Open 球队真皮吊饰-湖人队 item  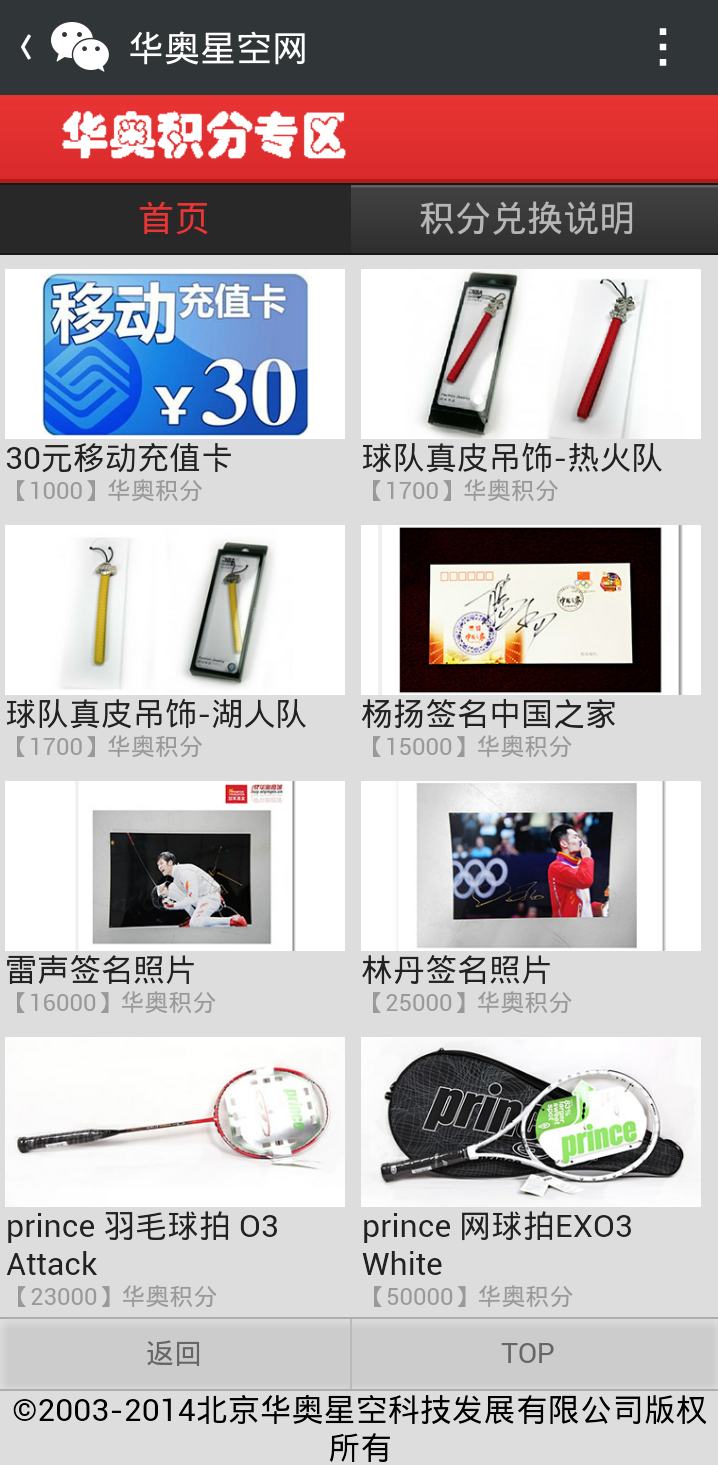point(175,610)
